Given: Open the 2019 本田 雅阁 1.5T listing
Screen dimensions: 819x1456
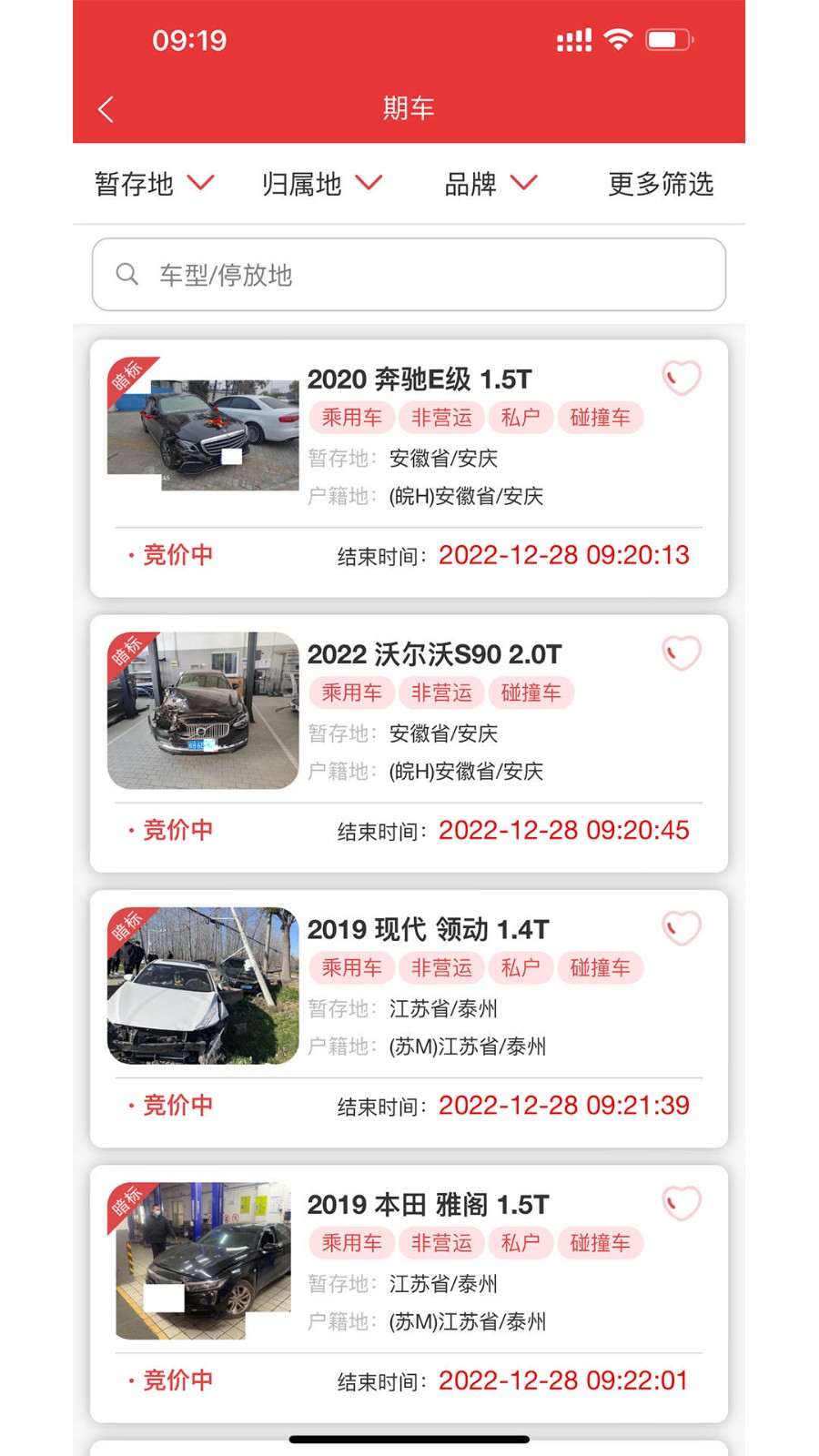Looking at the screenshot, I should click(x=428, y=1205).
